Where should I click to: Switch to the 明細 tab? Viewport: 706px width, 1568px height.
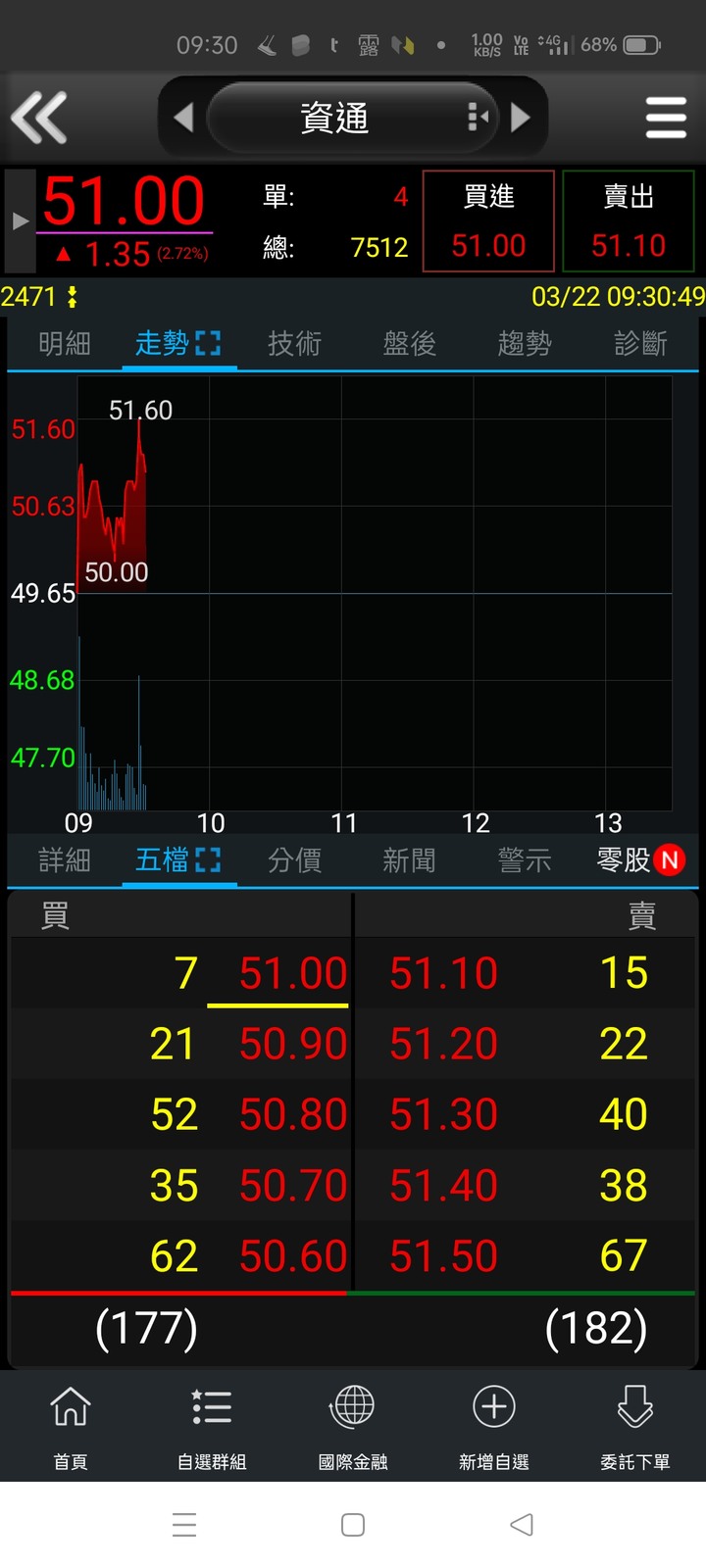65,344
